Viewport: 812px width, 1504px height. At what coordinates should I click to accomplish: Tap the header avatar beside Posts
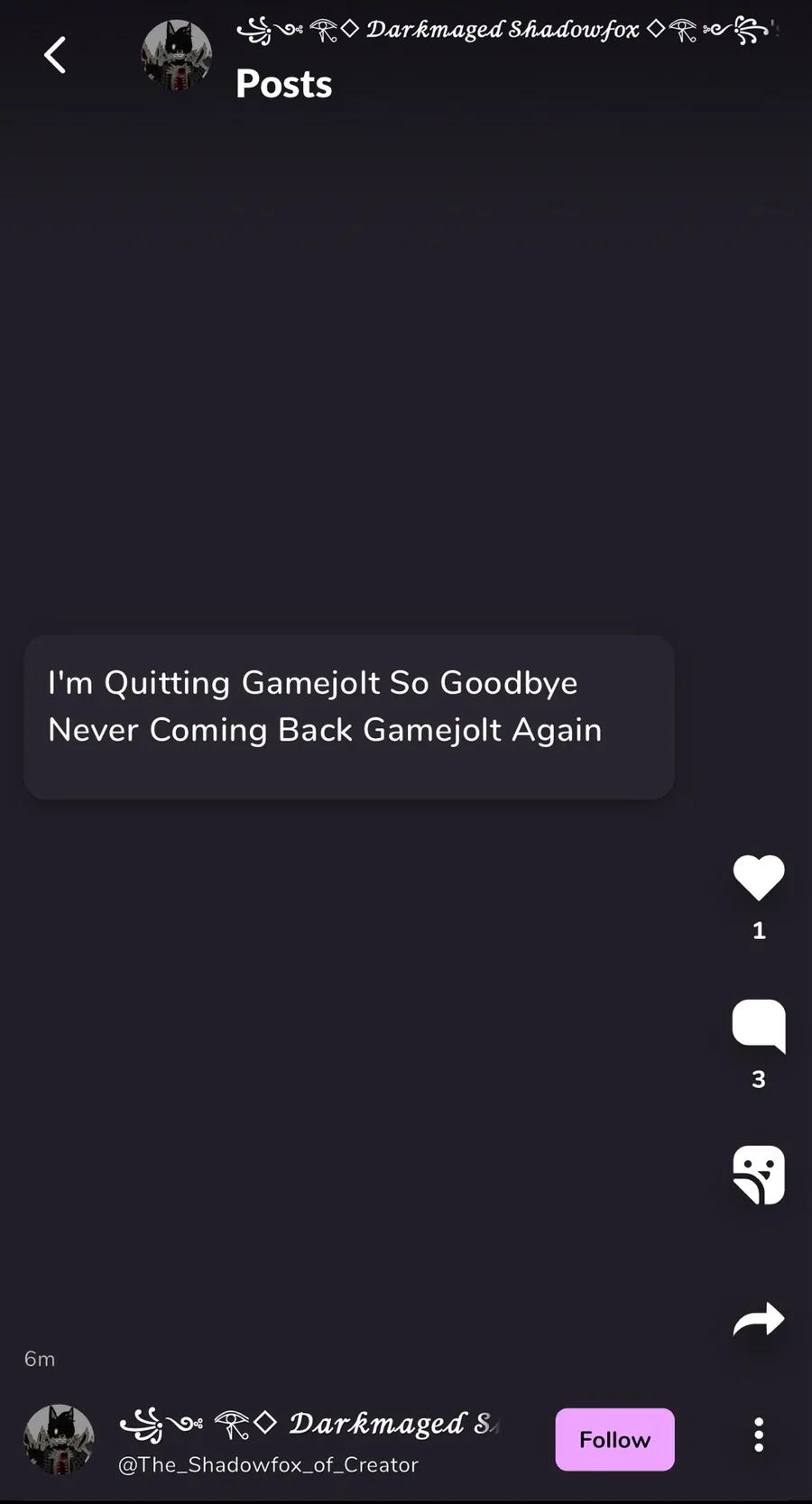(177, 55)
